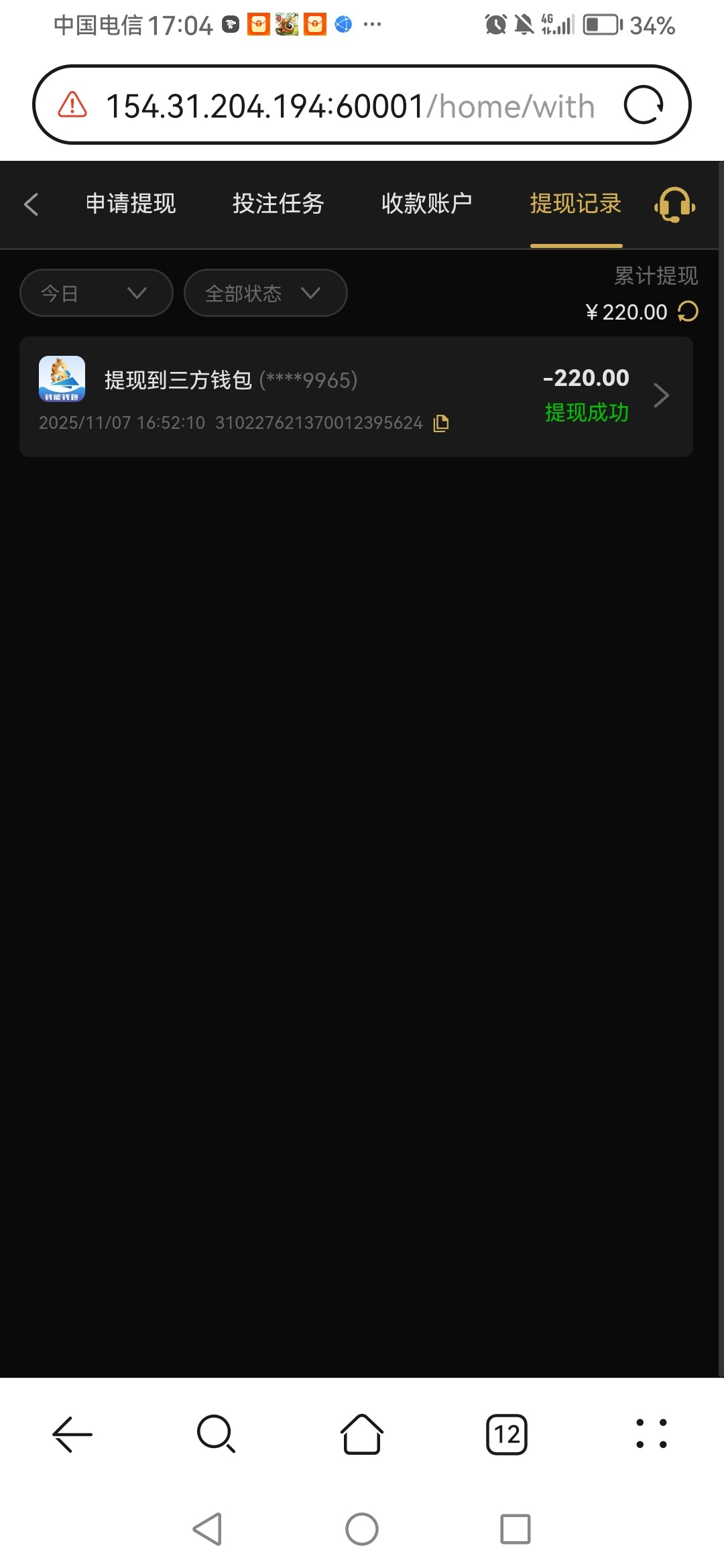Refresh the 累计提现 total amount
Viewport: 724px width, 1568px height.
688,312
